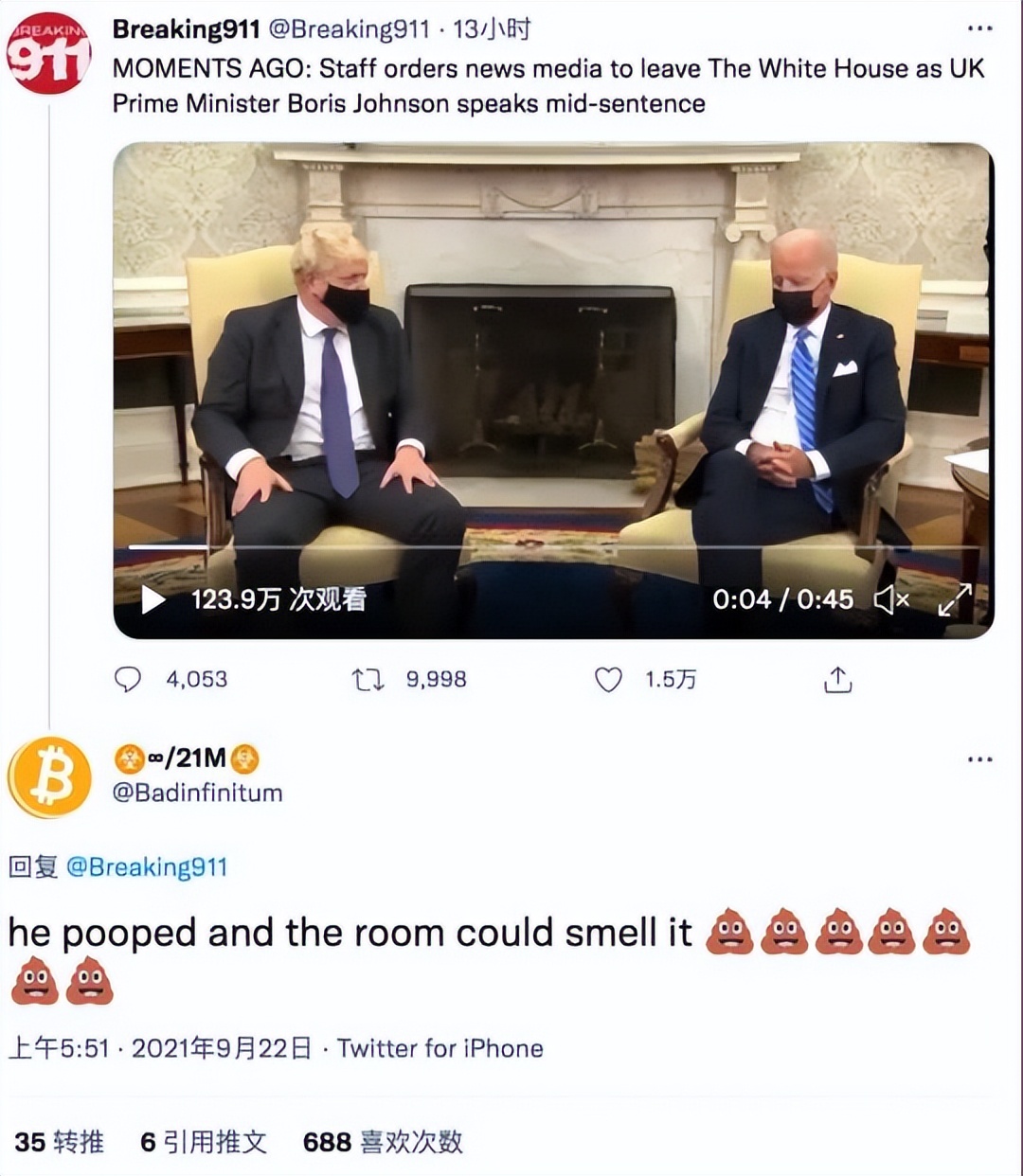Open overflow menu on Badinfinitum's reply

(x=979, y=759)
